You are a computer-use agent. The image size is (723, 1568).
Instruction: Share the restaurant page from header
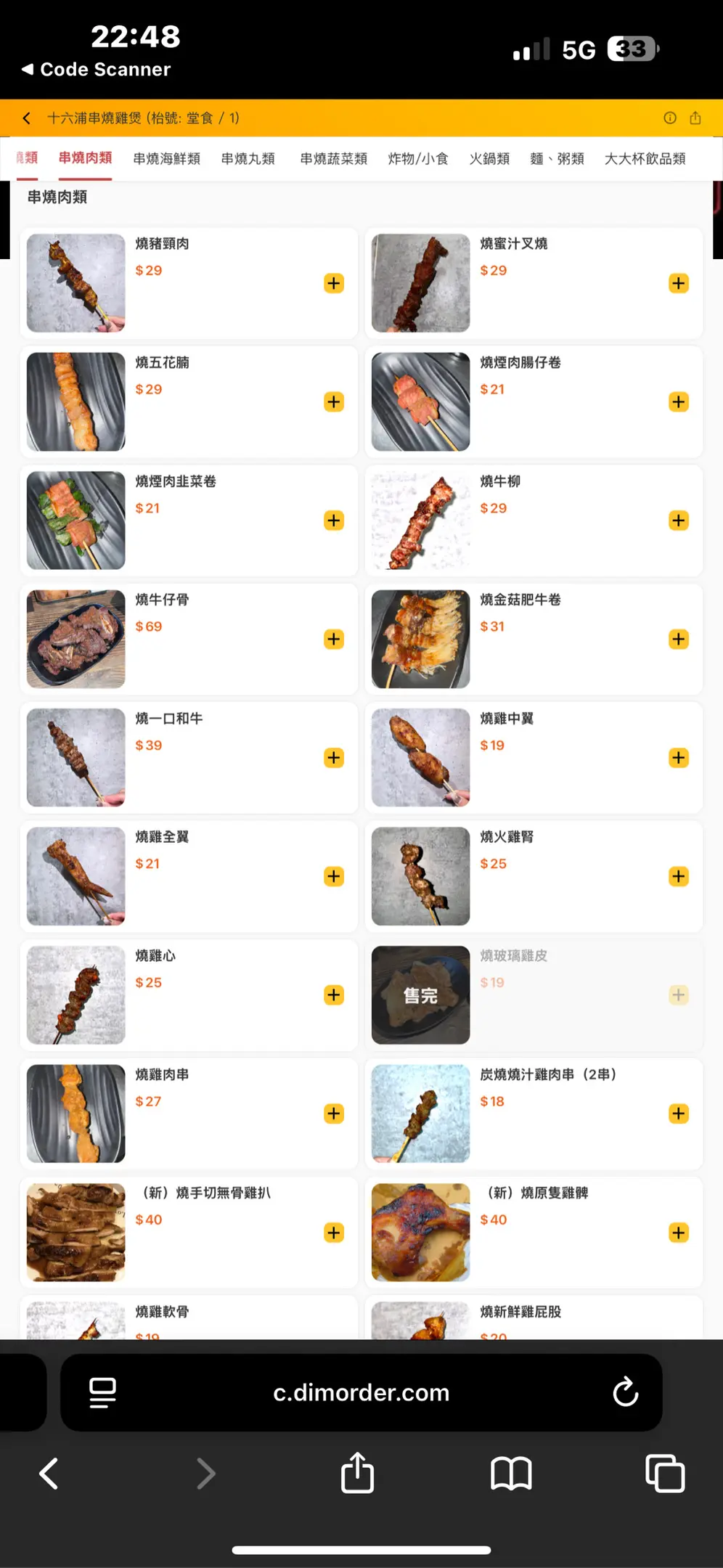click(695, 118)
